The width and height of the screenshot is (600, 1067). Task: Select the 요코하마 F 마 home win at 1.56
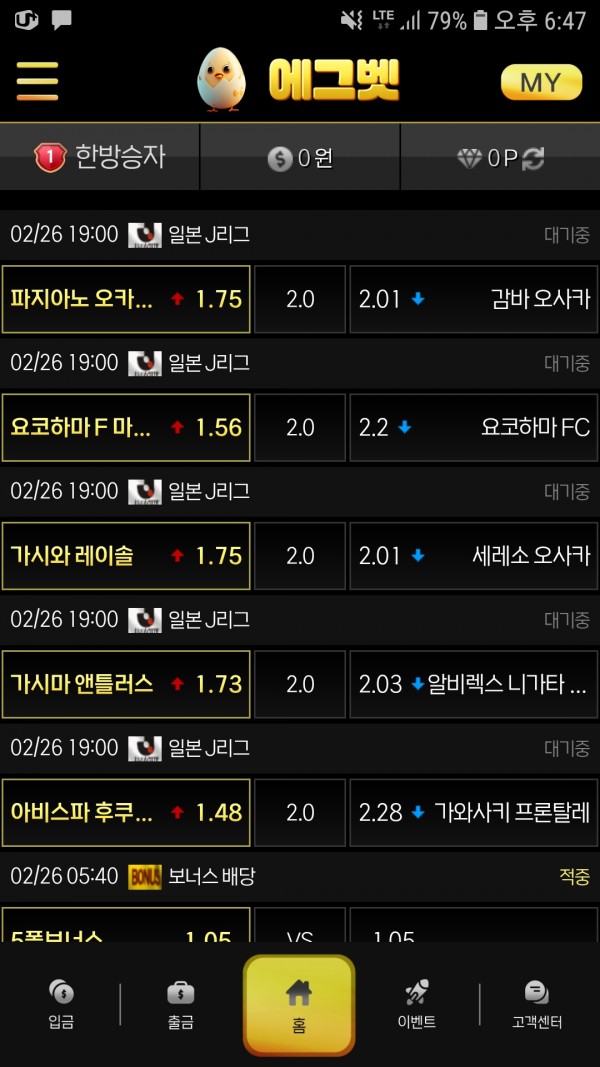point(126,427)
